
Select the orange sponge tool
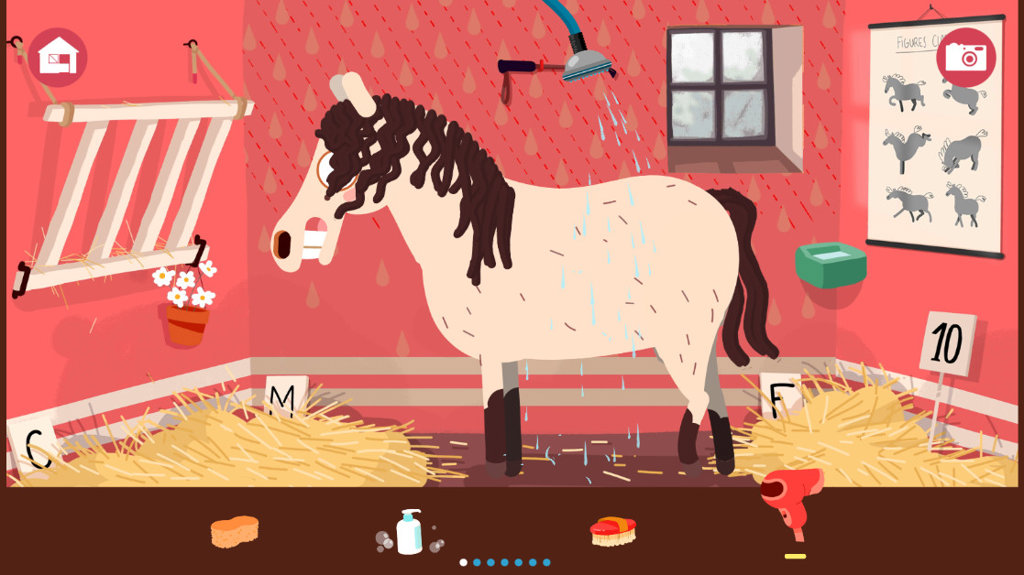click(x=235, y=531)
